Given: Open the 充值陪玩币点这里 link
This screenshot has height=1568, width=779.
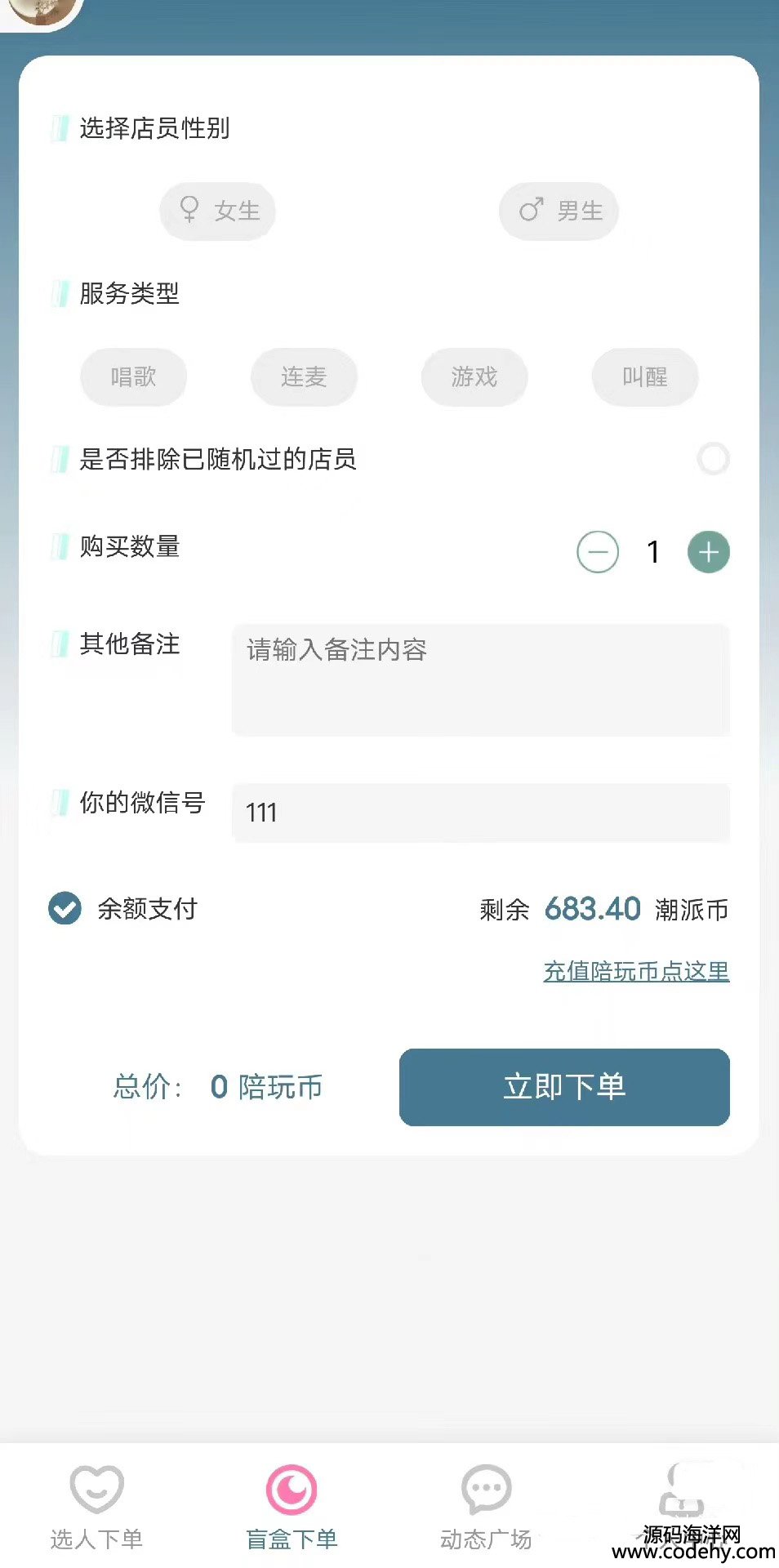Looking at the screenshot, I should (636, 971).
